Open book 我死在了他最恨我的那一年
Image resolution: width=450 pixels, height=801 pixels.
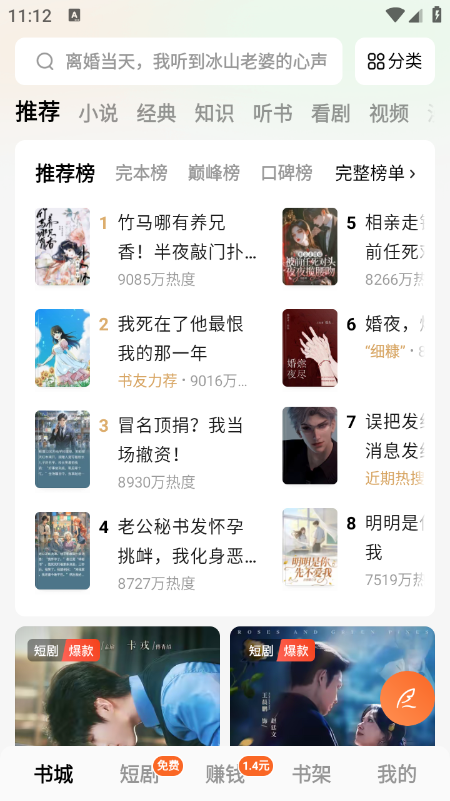pos(146,348)
